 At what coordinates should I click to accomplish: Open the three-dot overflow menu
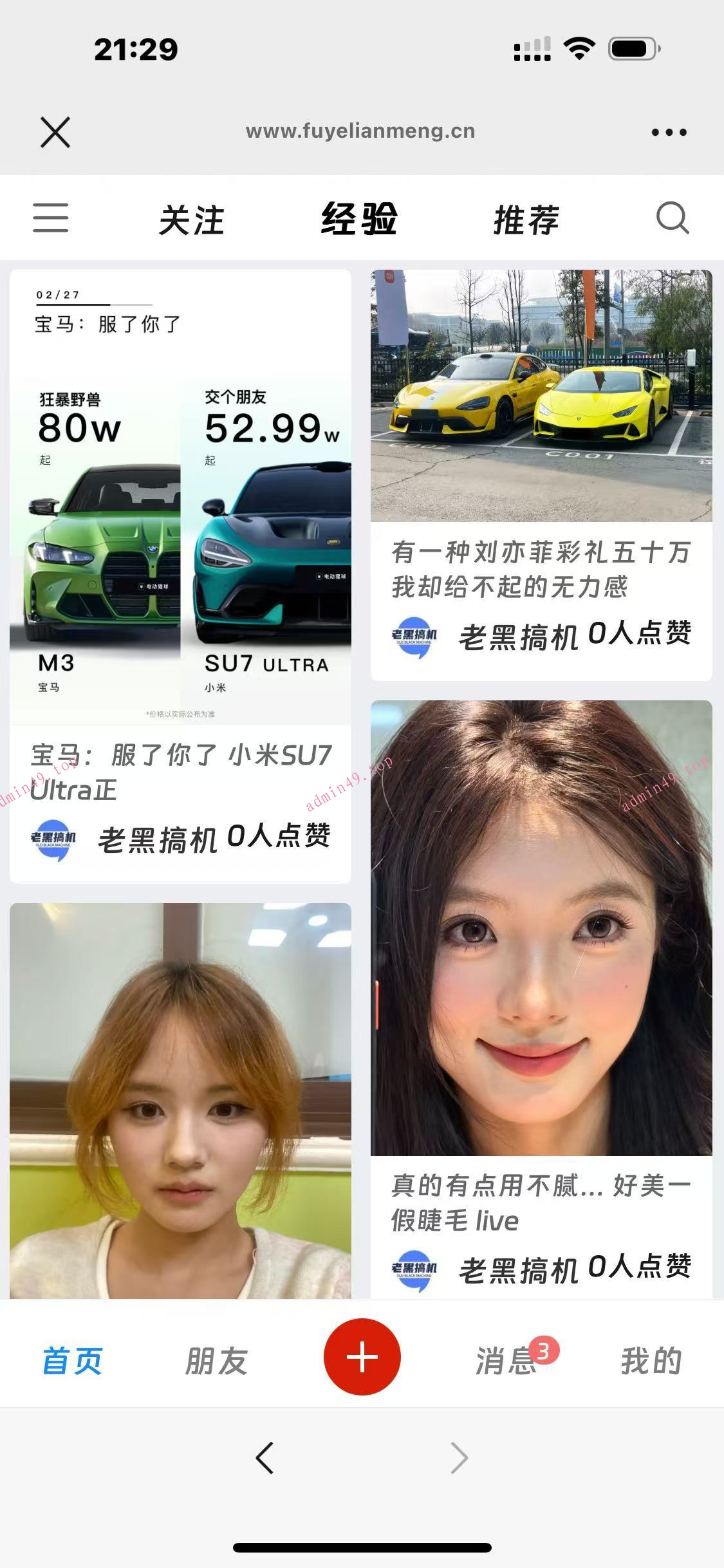pyautogui.click(x=669, y=133)
